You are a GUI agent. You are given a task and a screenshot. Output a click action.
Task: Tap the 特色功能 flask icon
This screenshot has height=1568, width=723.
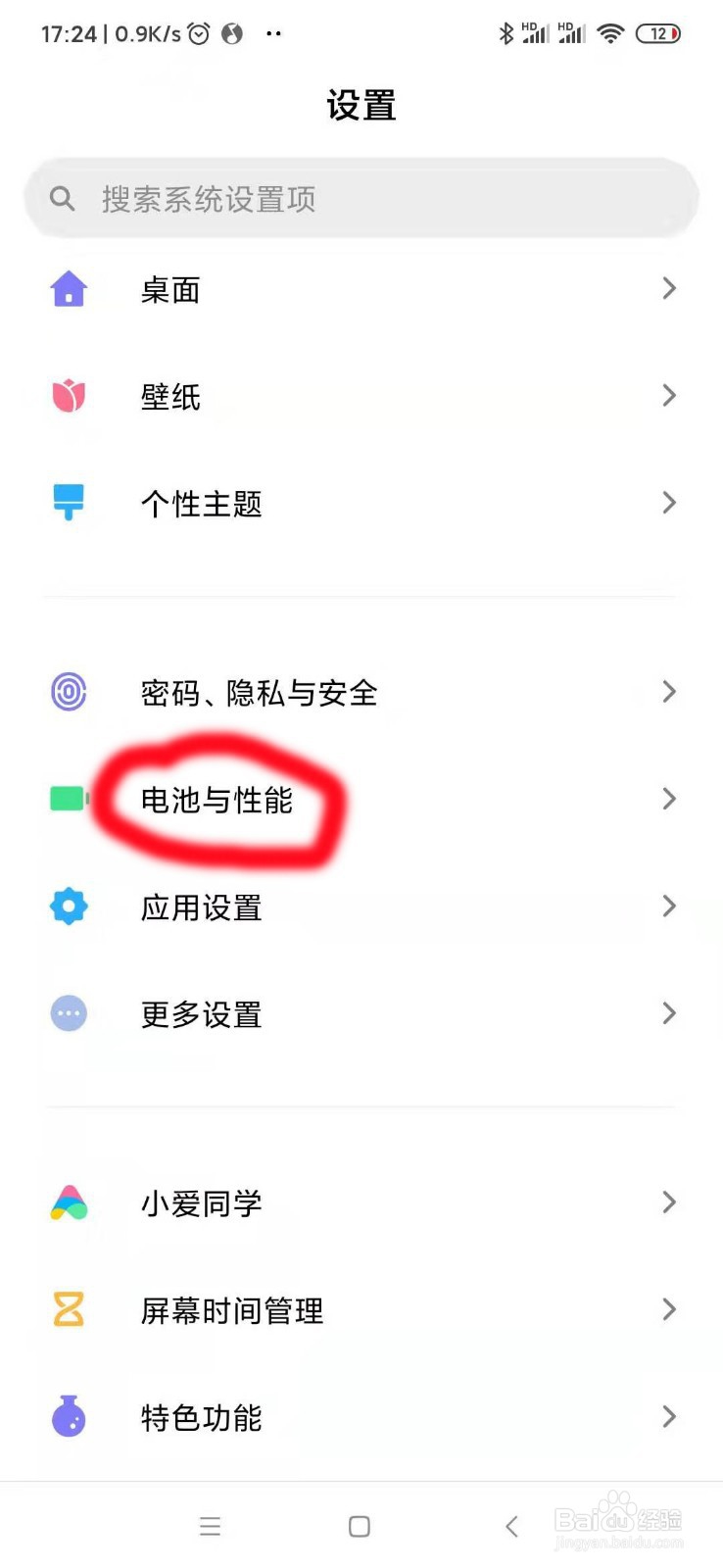(x=68, y=1417)
